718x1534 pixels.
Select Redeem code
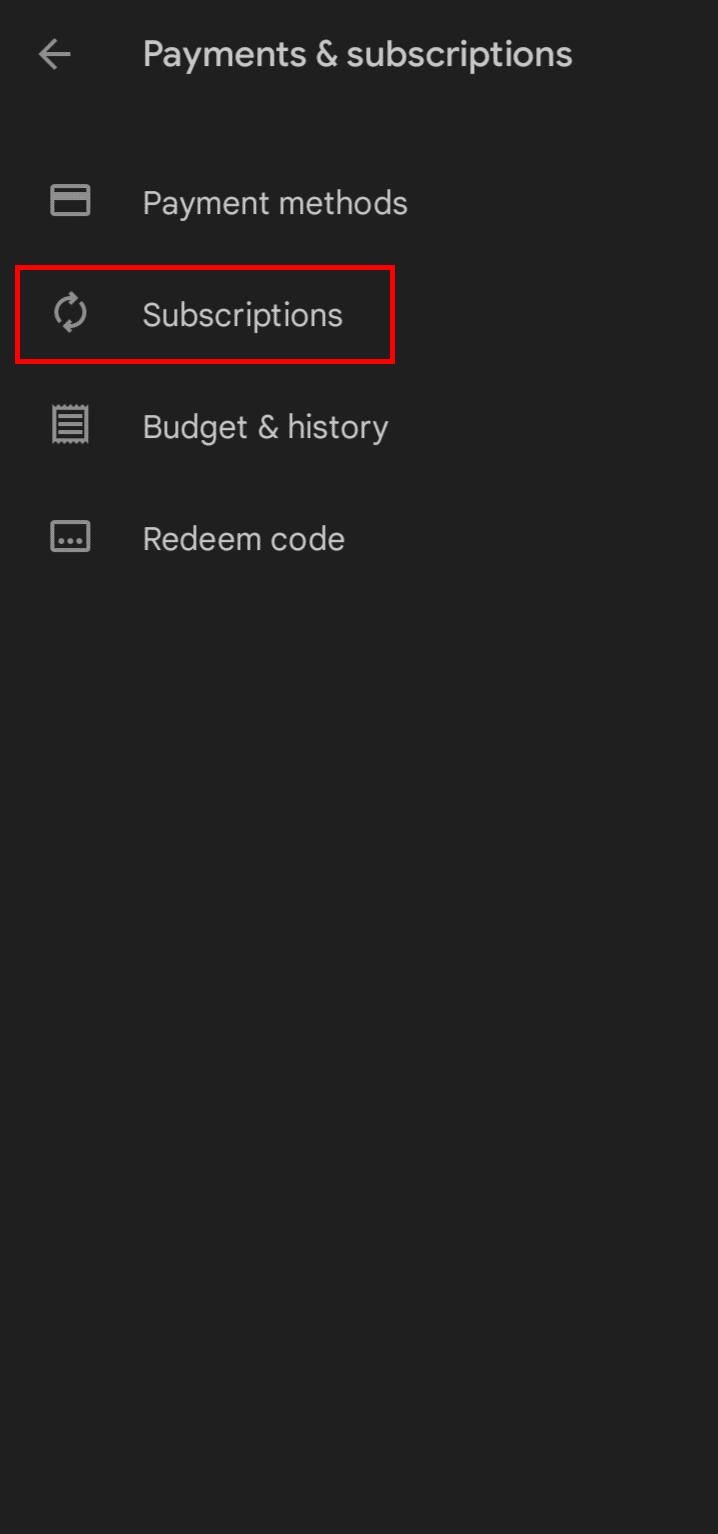243,539
